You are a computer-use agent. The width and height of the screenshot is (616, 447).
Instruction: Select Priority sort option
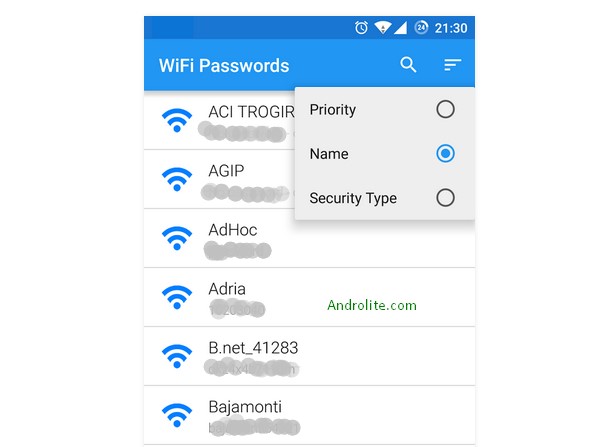385,110
